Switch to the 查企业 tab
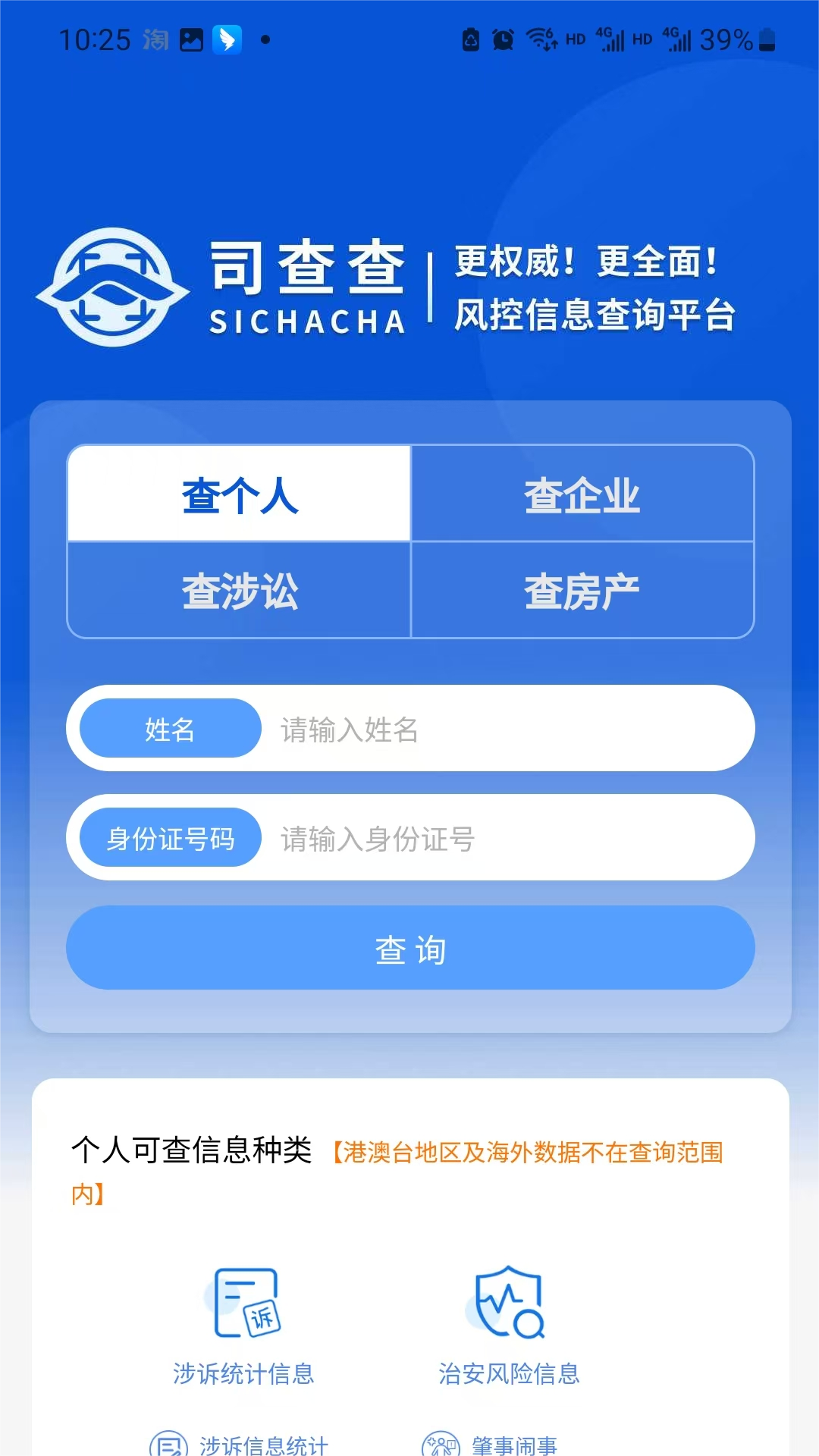The width and height of the screenshot is (819, 1456). tap(582, 496)
